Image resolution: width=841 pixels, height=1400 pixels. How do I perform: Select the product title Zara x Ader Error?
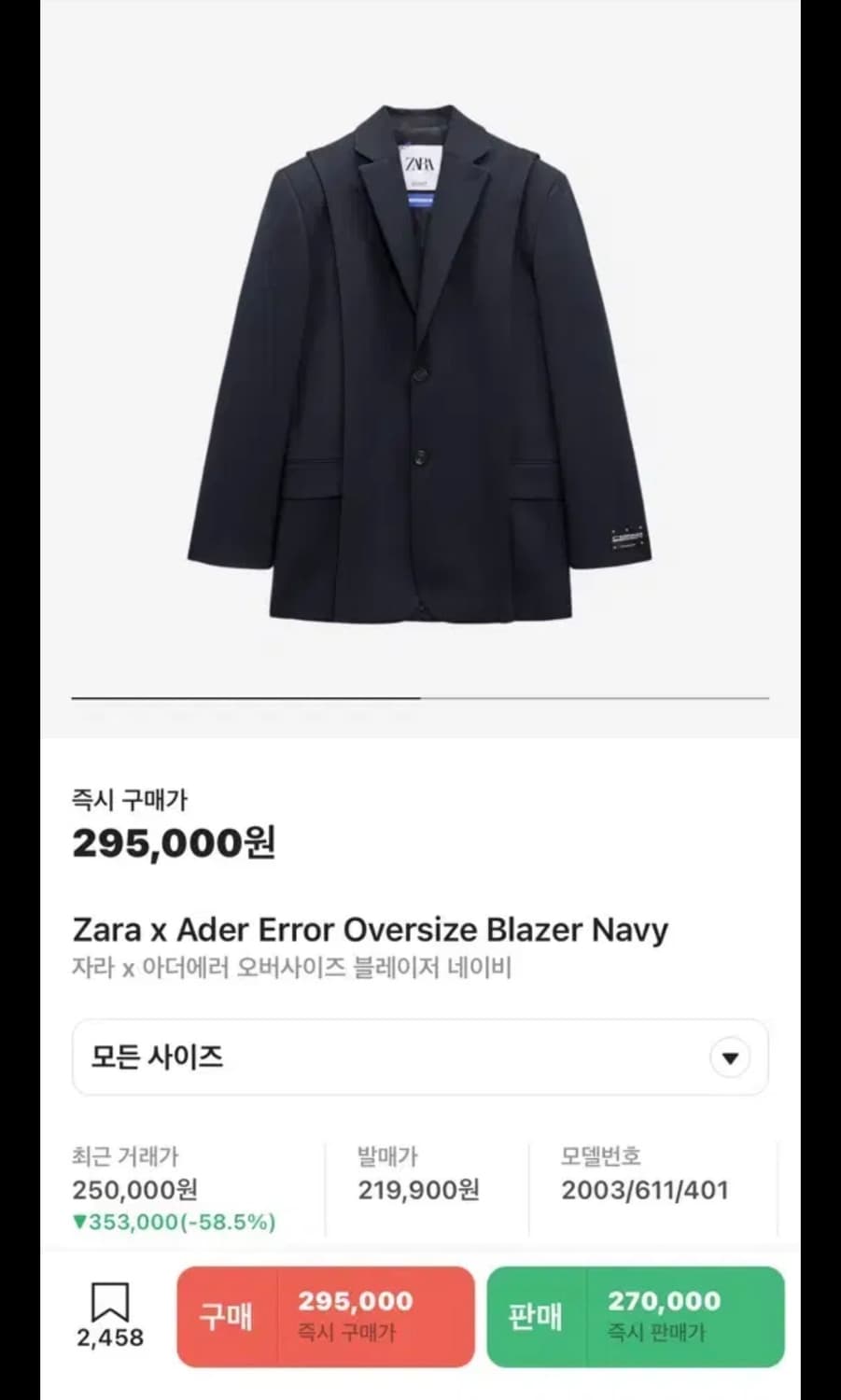coord(371,929)
